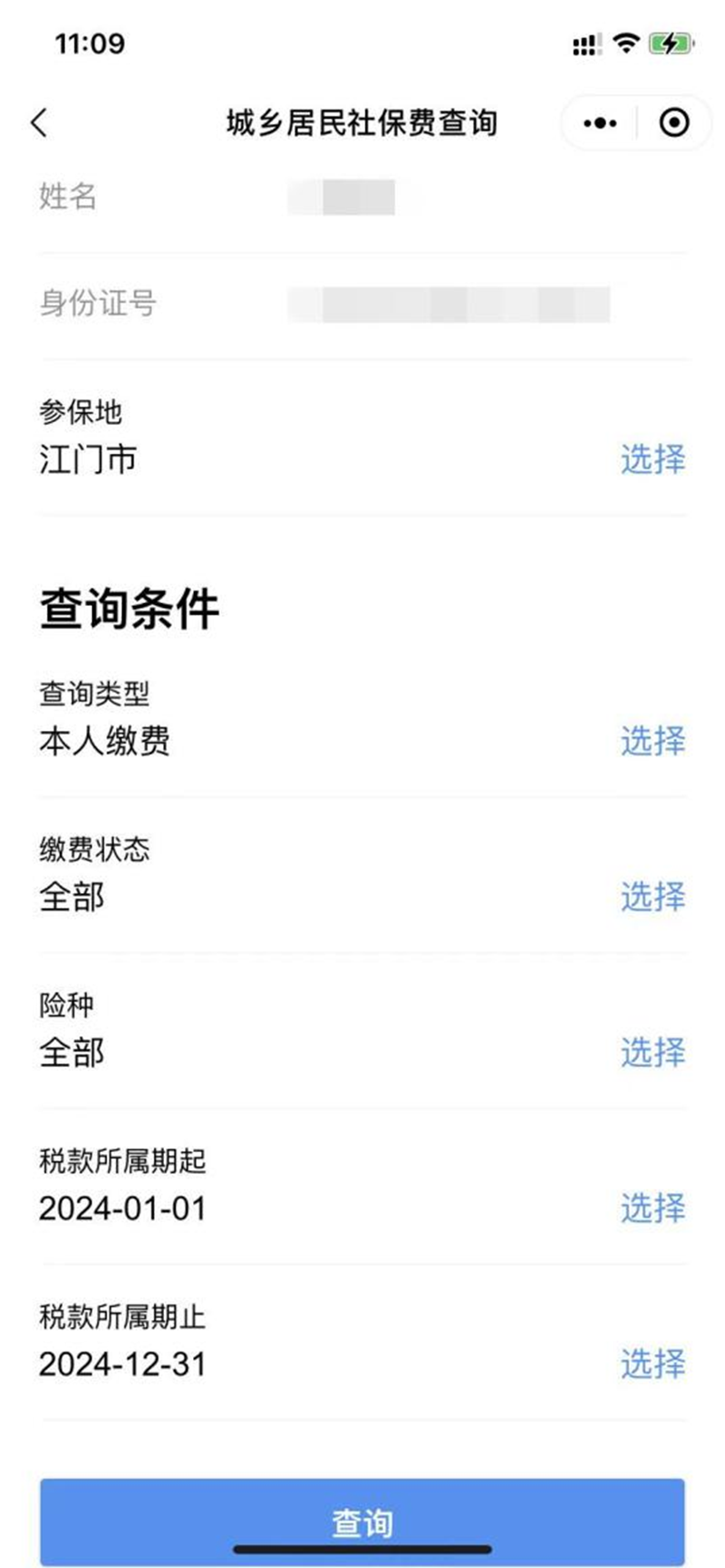Change the 税款所属期止 end date
The height and width of the screenshot is (1568, 725).
click(x=652, y=1364)
